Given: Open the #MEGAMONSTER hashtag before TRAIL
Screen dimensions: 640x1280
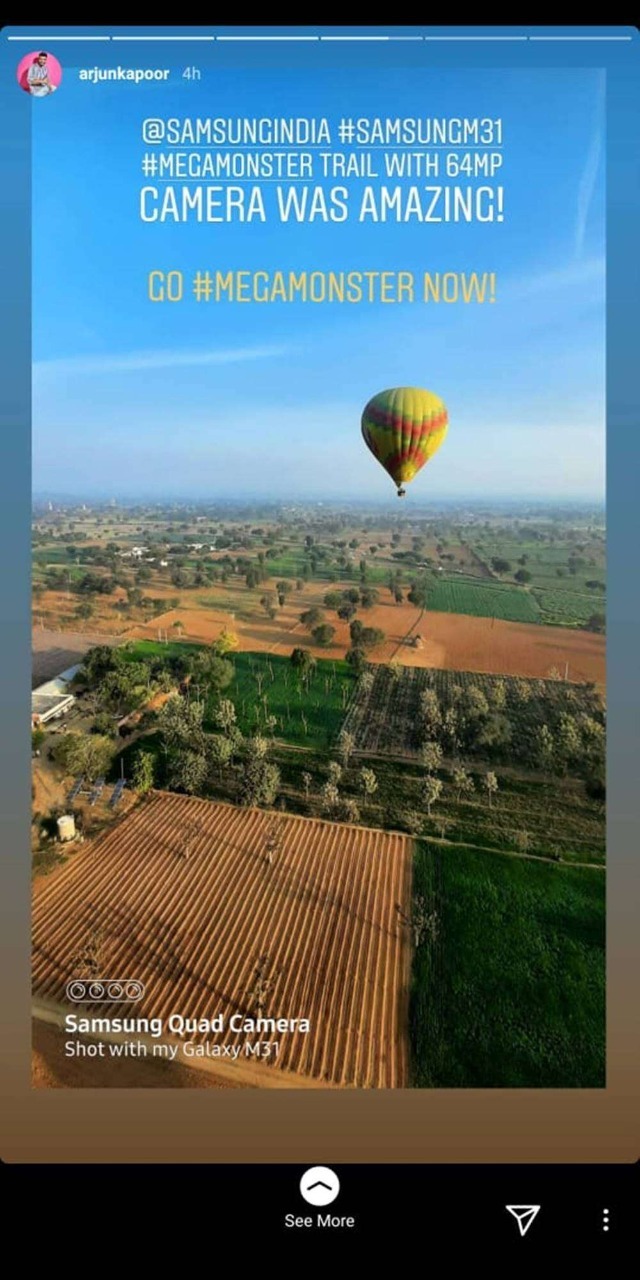Looking at the screenshot, I should (226, 165).
